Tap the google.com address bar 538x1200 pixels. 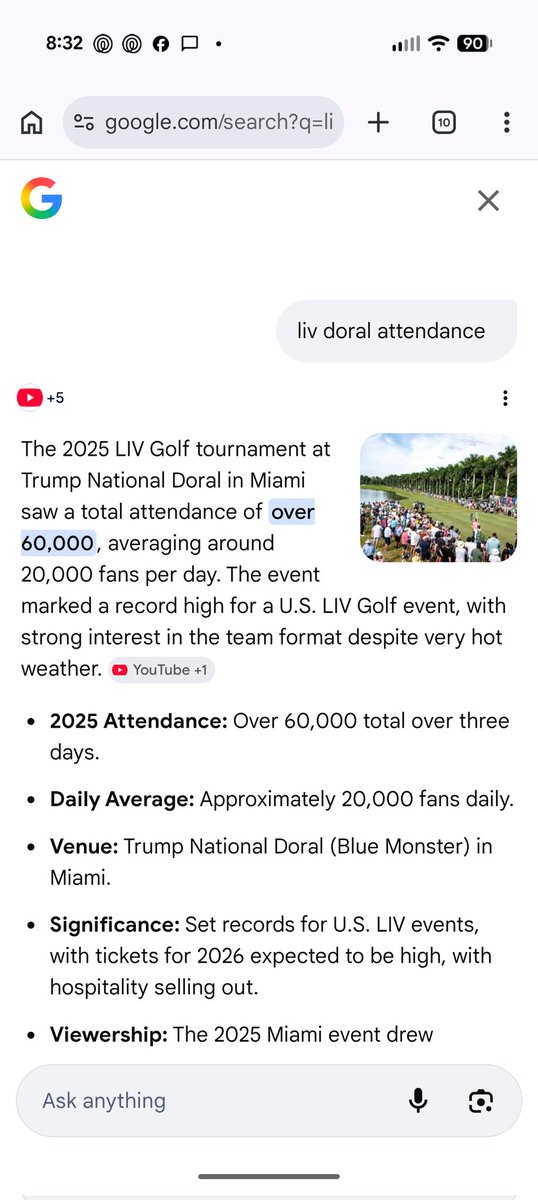point(204,123)
